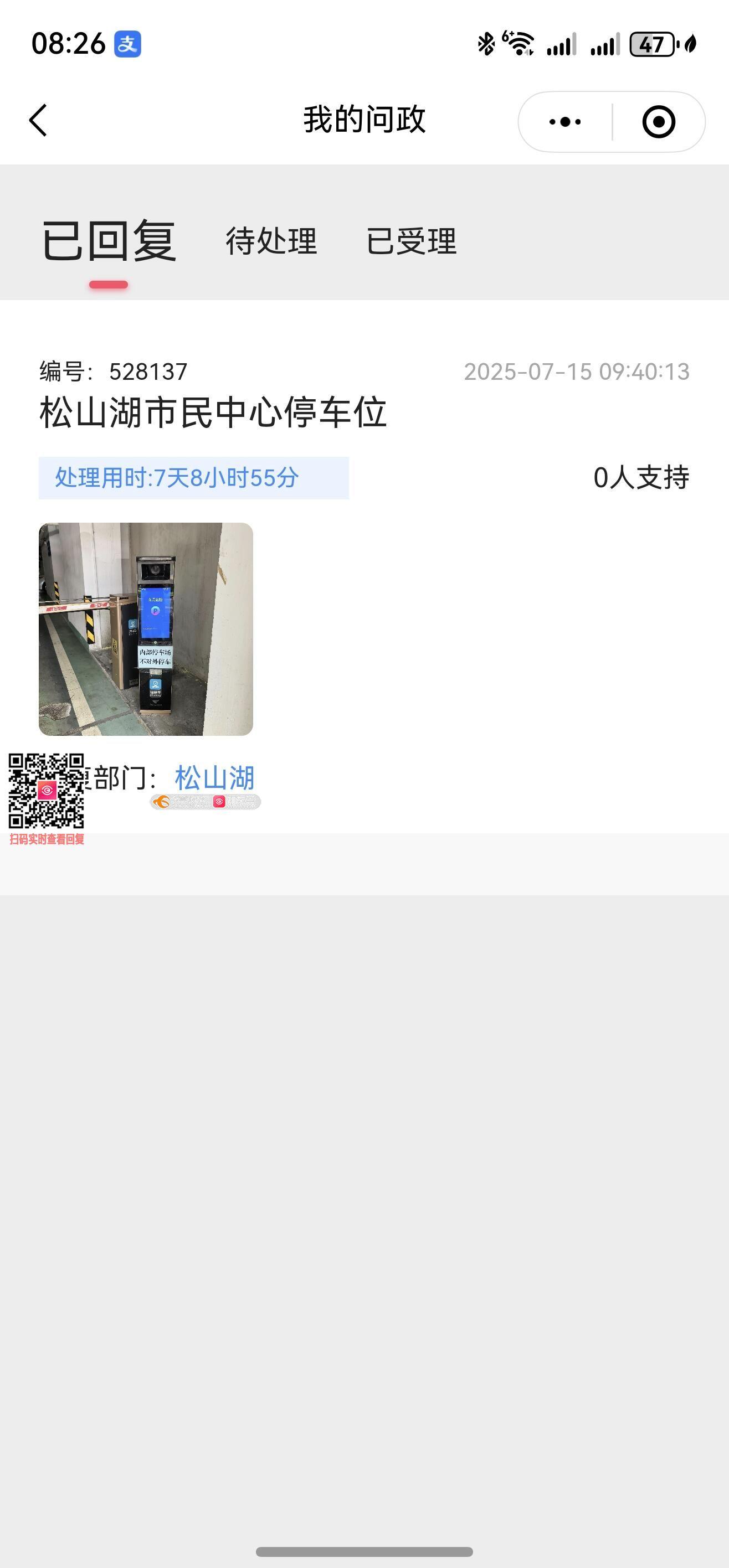Image resolution: width=729 pixels, height=1568 pixels.
Task: Switch to the 已受理 tab
Action: tap(411, 241)
